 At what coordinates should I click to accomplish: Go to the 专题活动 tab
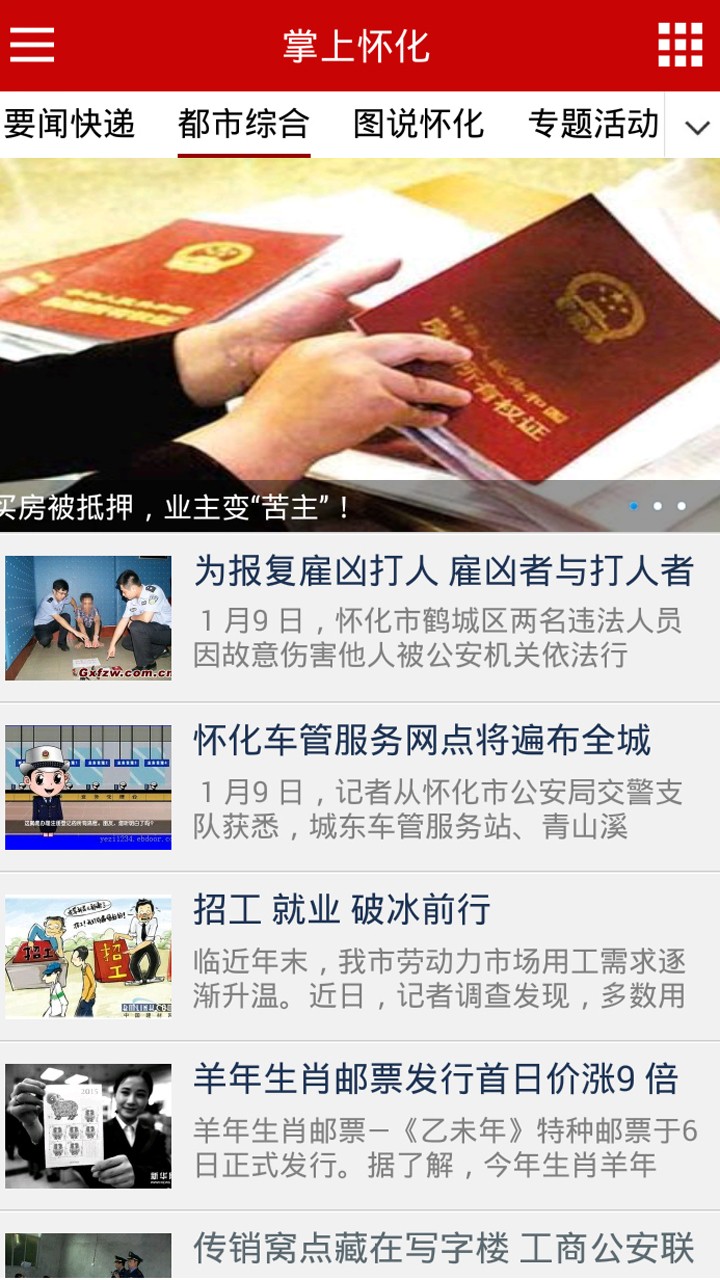point(593,124)
